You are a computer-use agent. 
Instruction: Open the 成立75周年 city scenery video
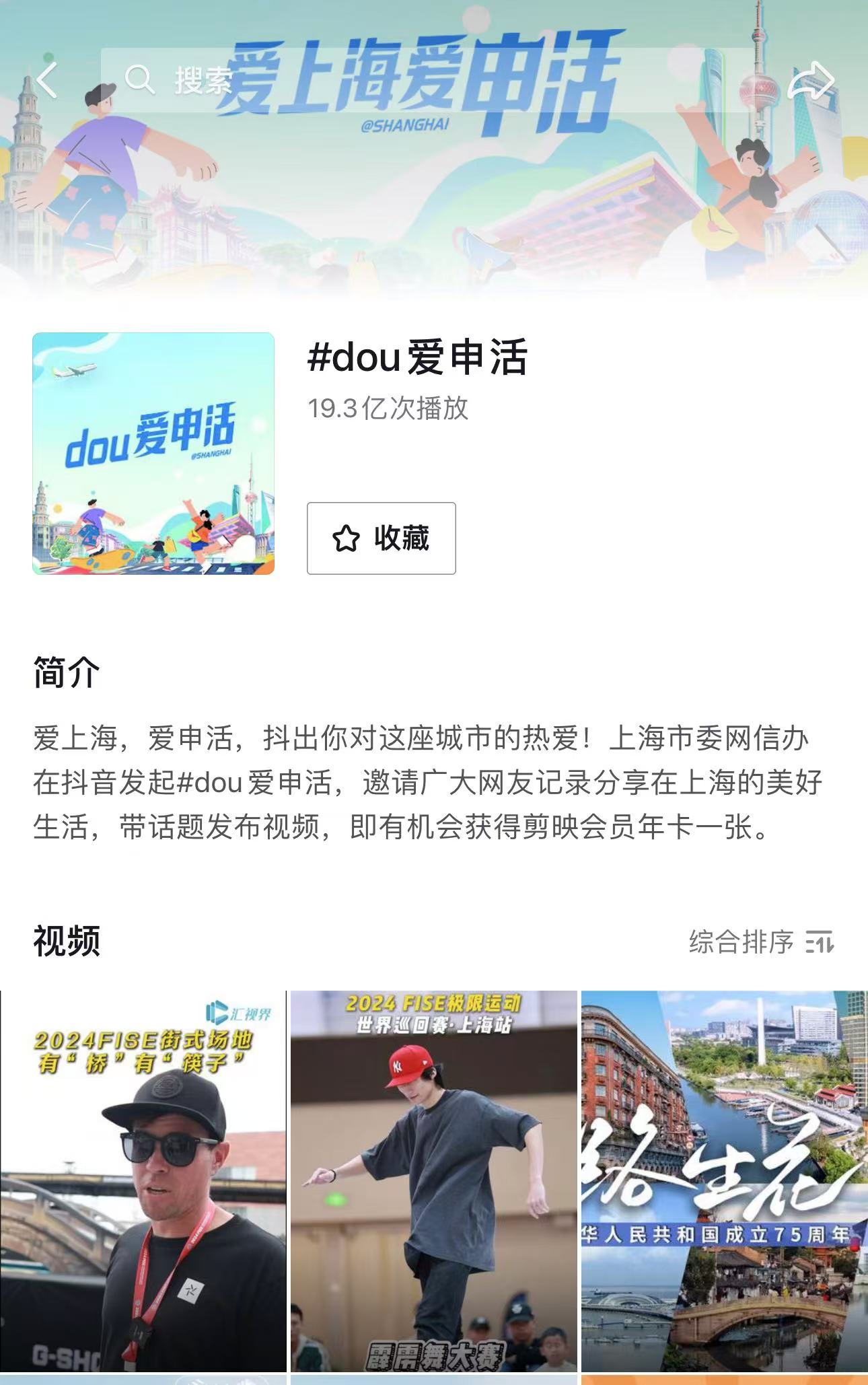click(725, 1180)
